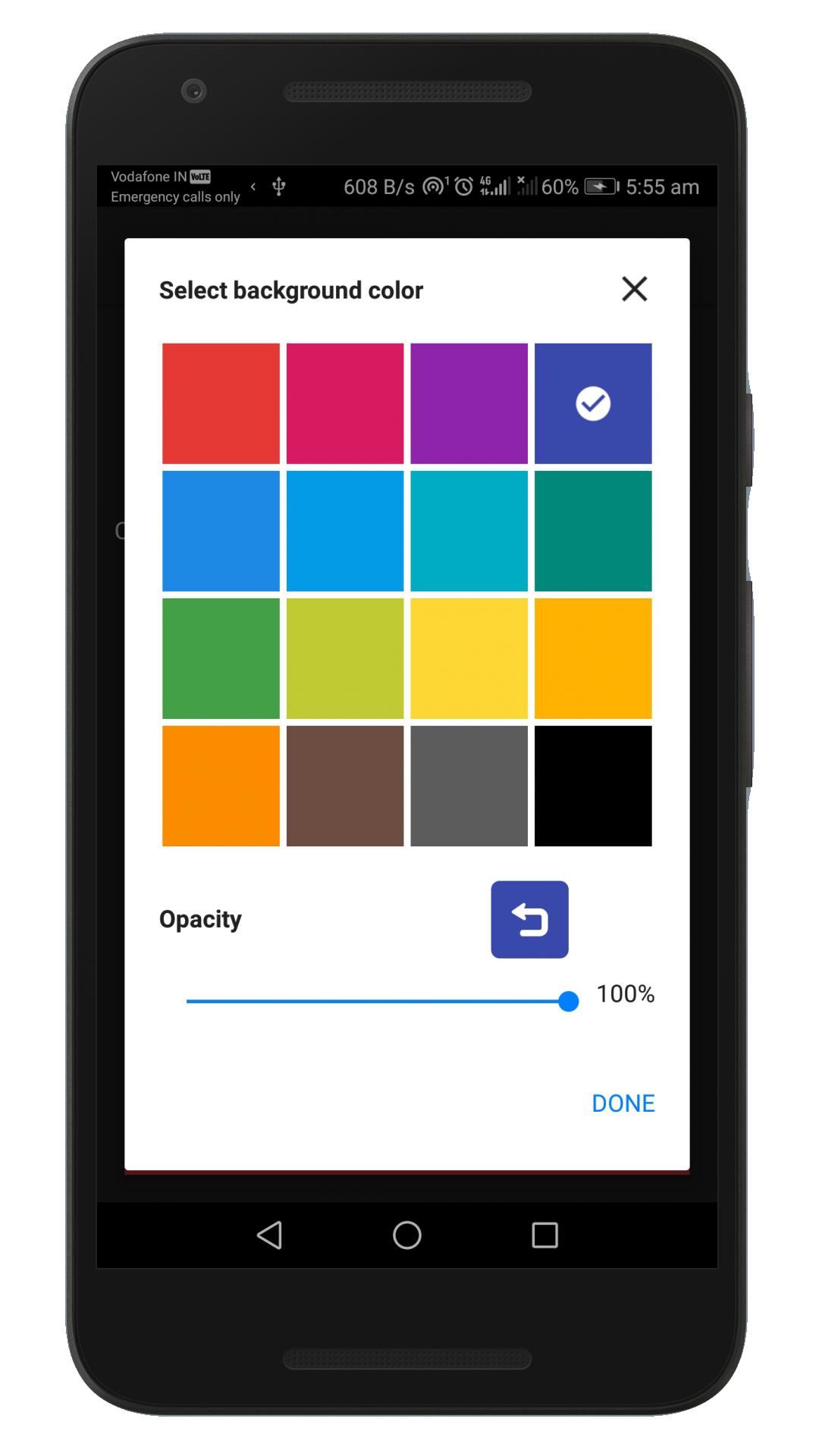Choose the brown color swatch
Viewport: 819px width, 1456px height.
[345, 785]
